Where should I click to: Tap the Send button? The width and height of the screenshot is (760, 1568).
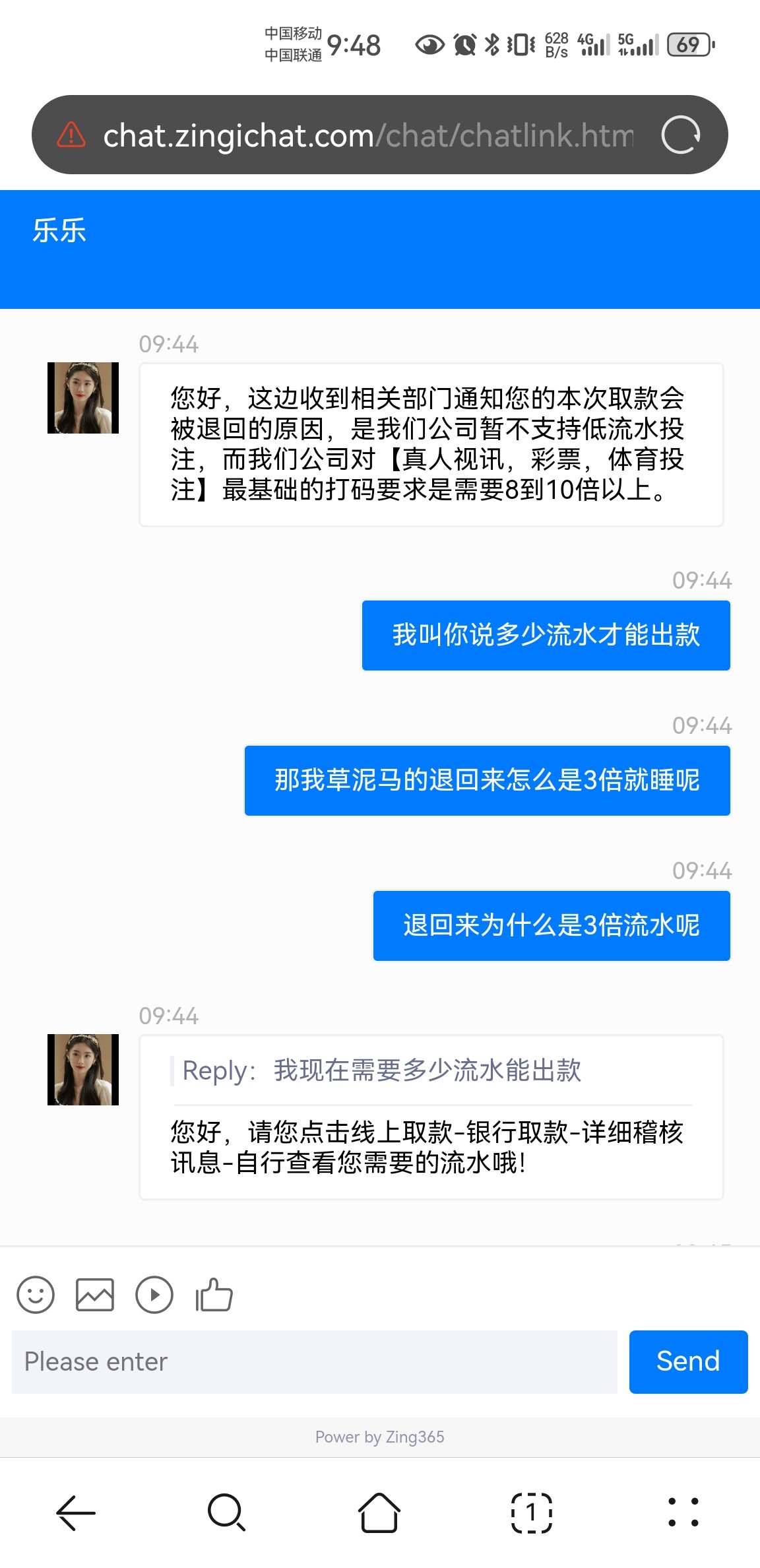pyautogui.click(x=688, y=1361)
